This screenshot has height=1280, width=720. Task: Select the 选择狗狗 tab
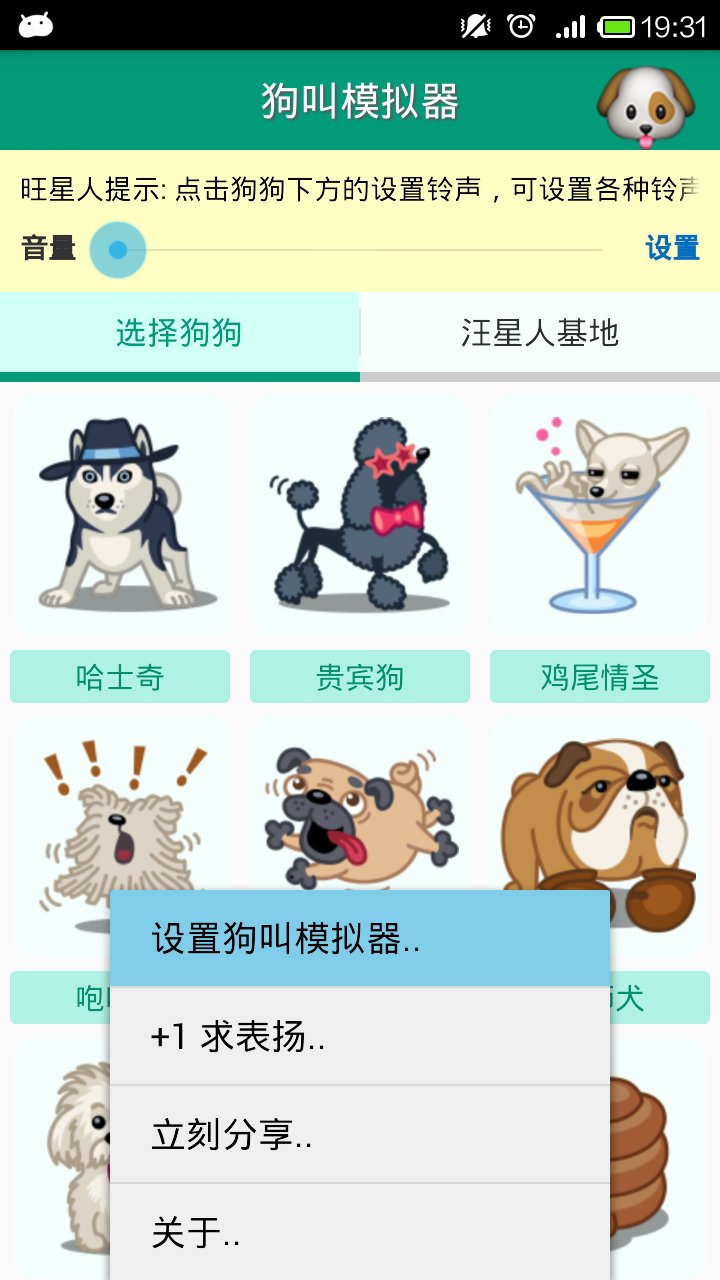180,333
